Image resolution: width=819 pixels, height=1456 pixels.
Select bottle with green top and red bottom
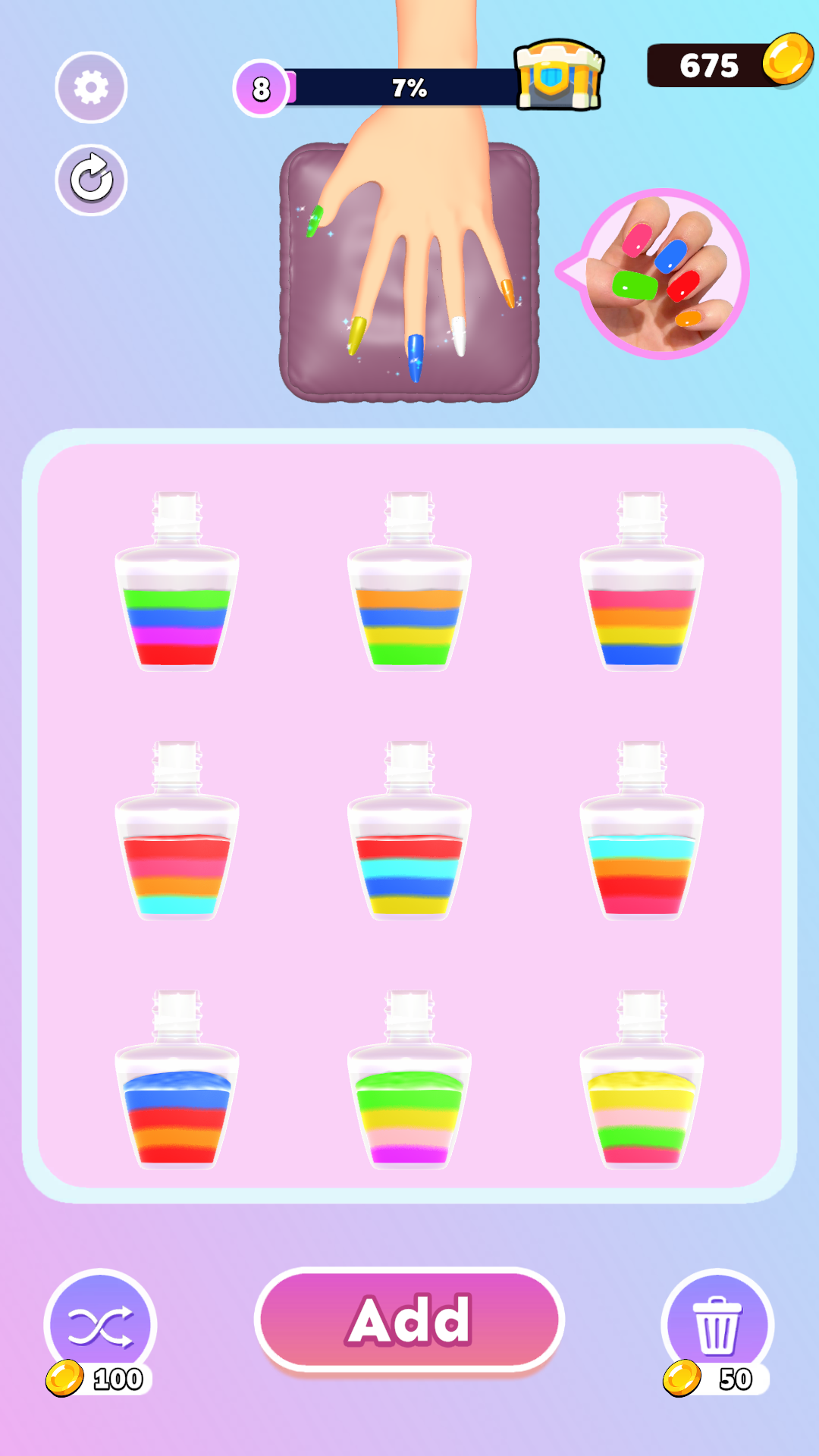click(177, 582)
